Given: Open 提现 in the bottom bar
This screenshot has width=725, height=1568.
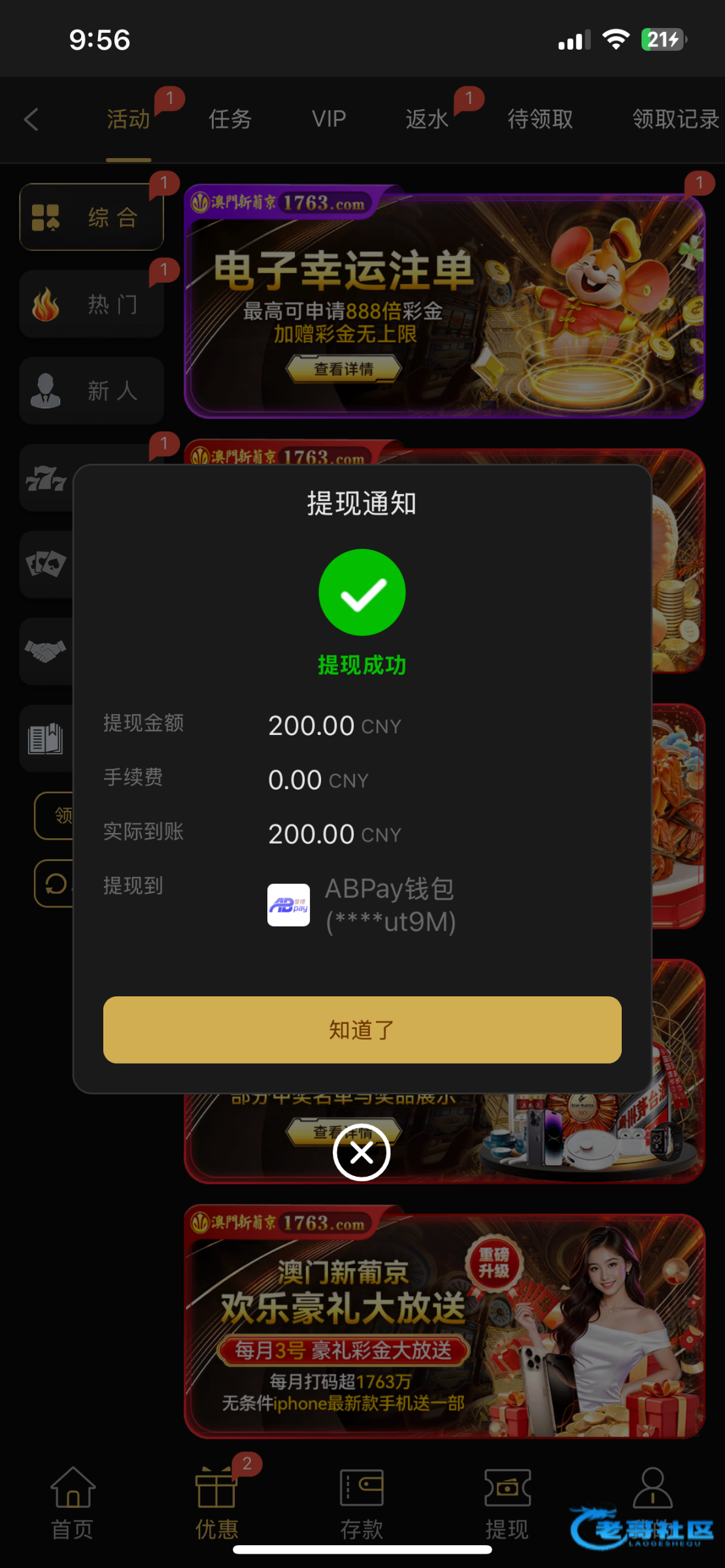Looking at the screenshot, I should coord(507,1503).
